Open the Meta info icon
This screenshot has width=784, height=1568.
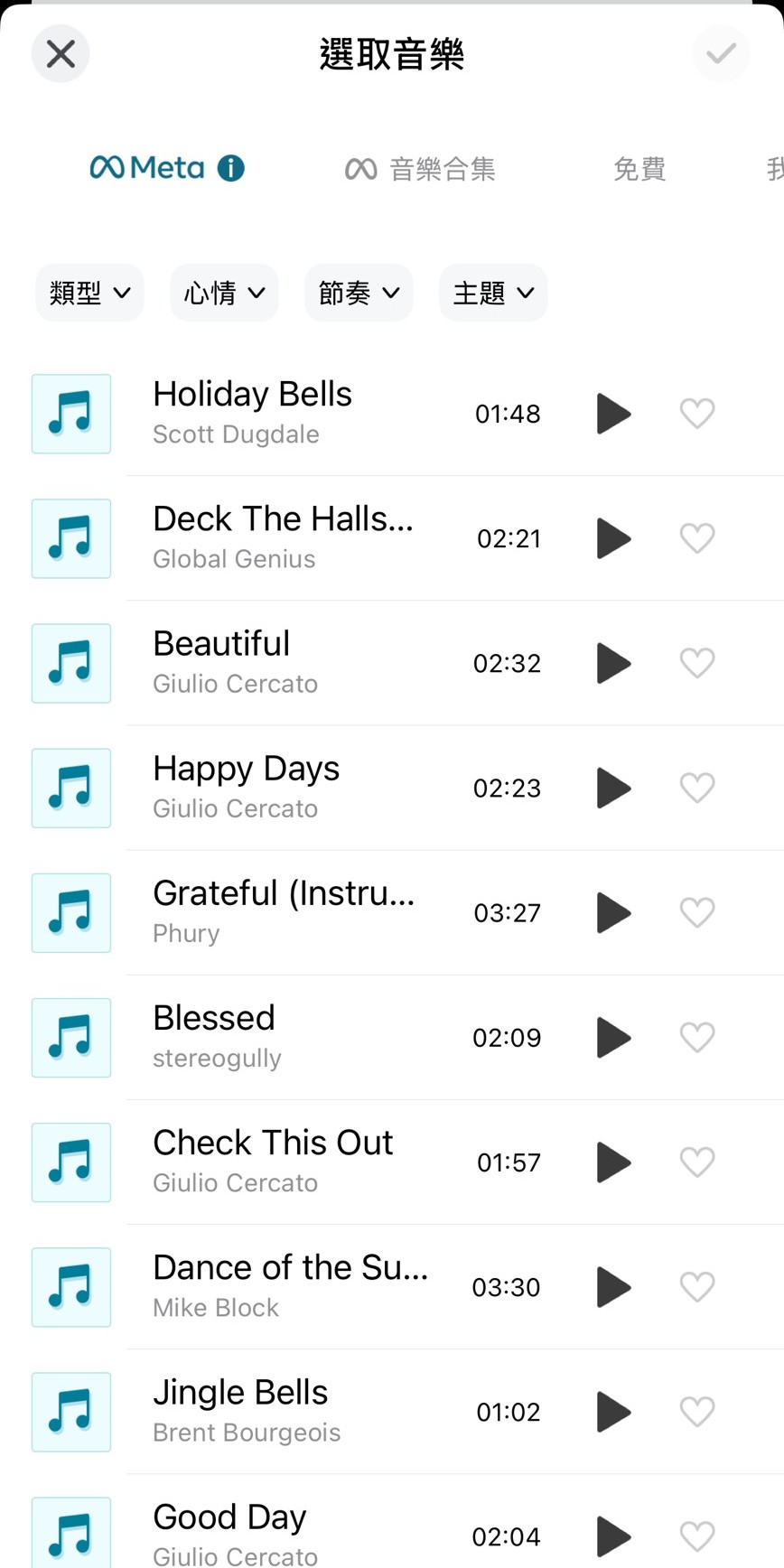(x=231, y=168)
